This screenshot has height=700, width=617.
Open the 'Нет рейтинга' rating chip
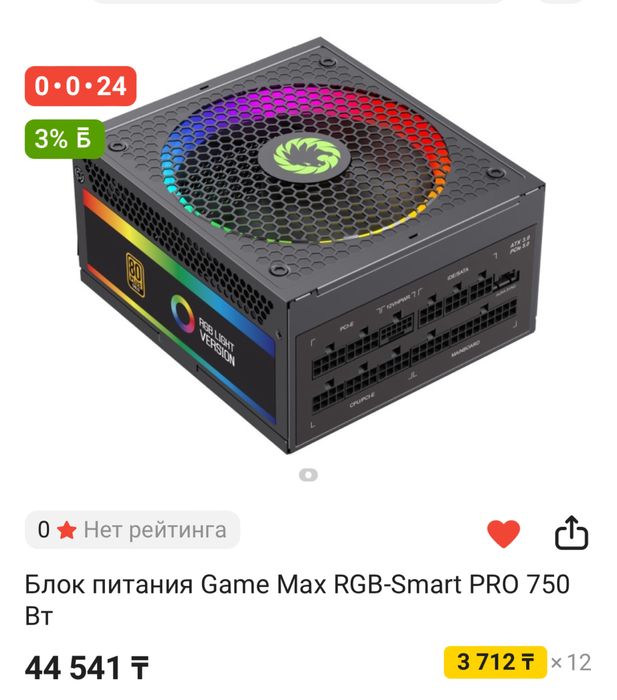pyautogui.click(x=132, y=530)
